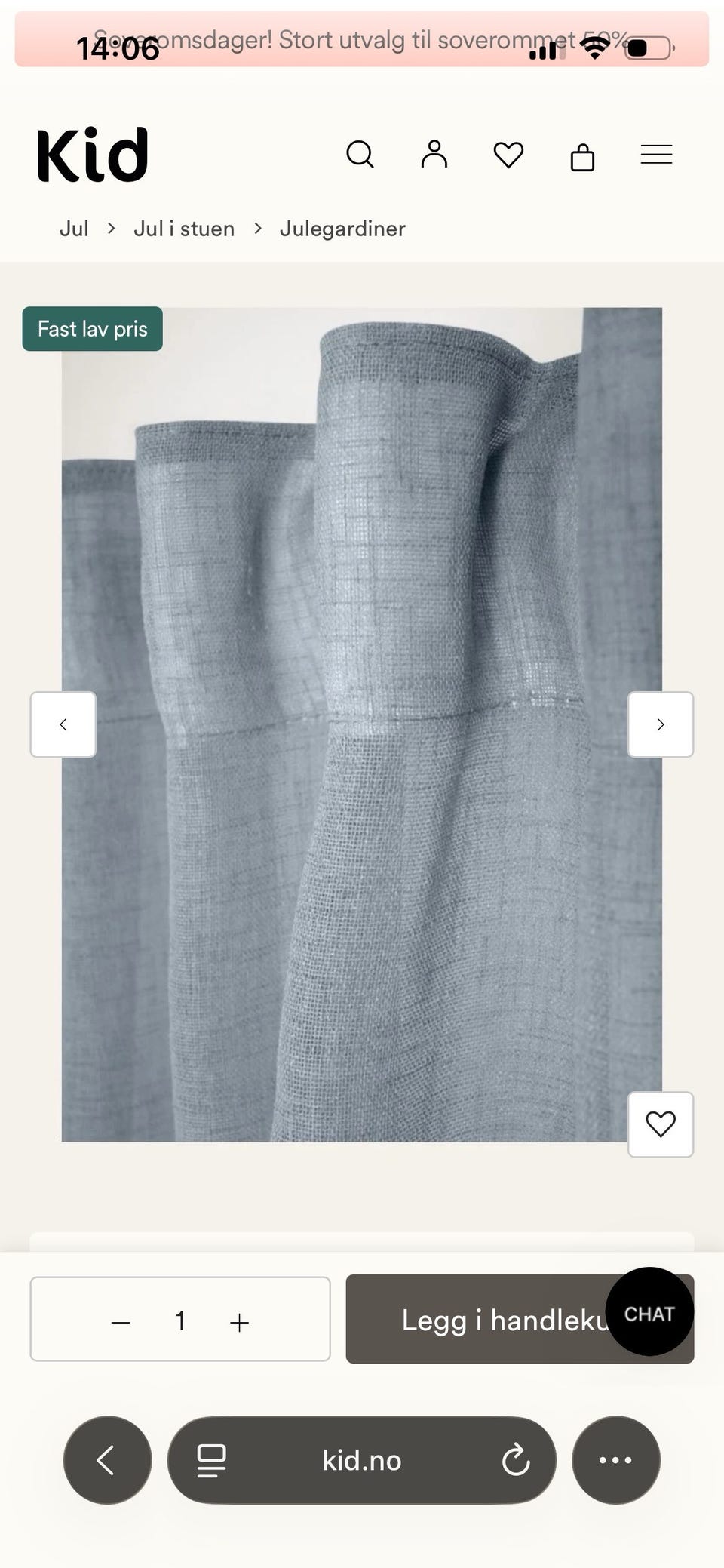724x1568 pixels.
Task: Open the shopping bag
Action: tap(582, 157)
